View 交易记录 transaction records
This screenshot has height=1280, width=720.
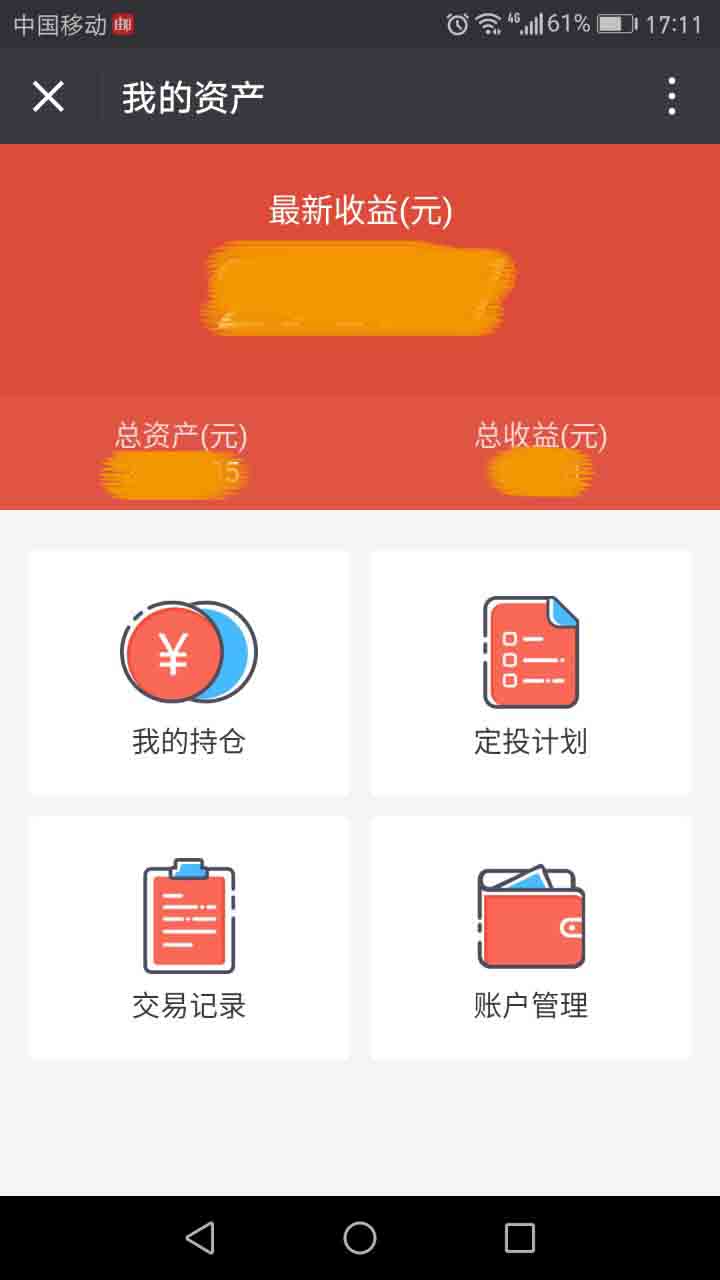click(189, 937)
